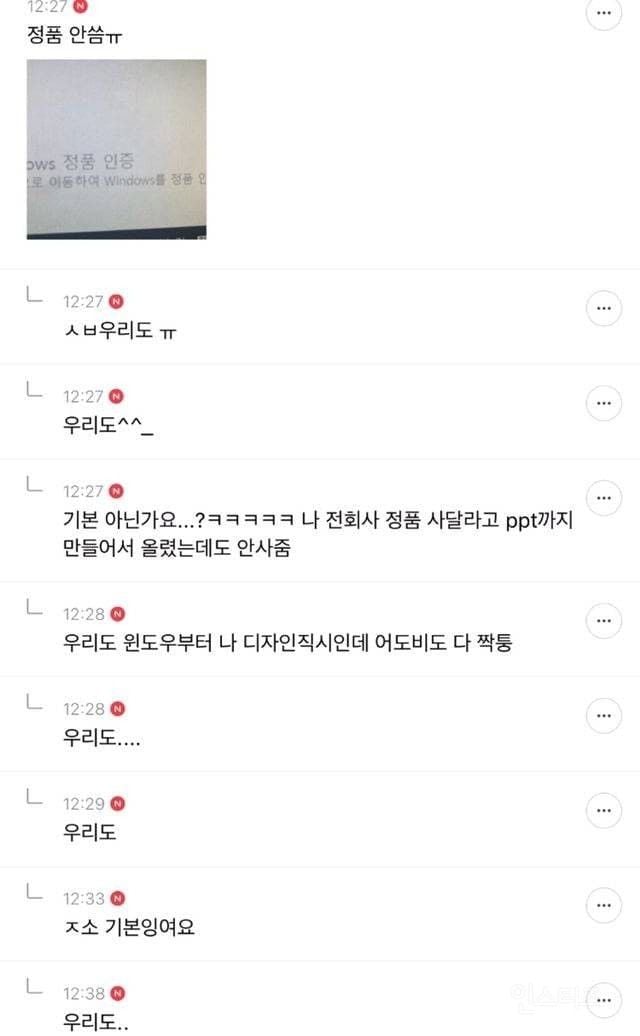The width and height of the screenshot is (640, 1036).
Task: Open more menu on the '기본 아닌가요' reply
Action: pyautogui.click(x=604, y=498)
